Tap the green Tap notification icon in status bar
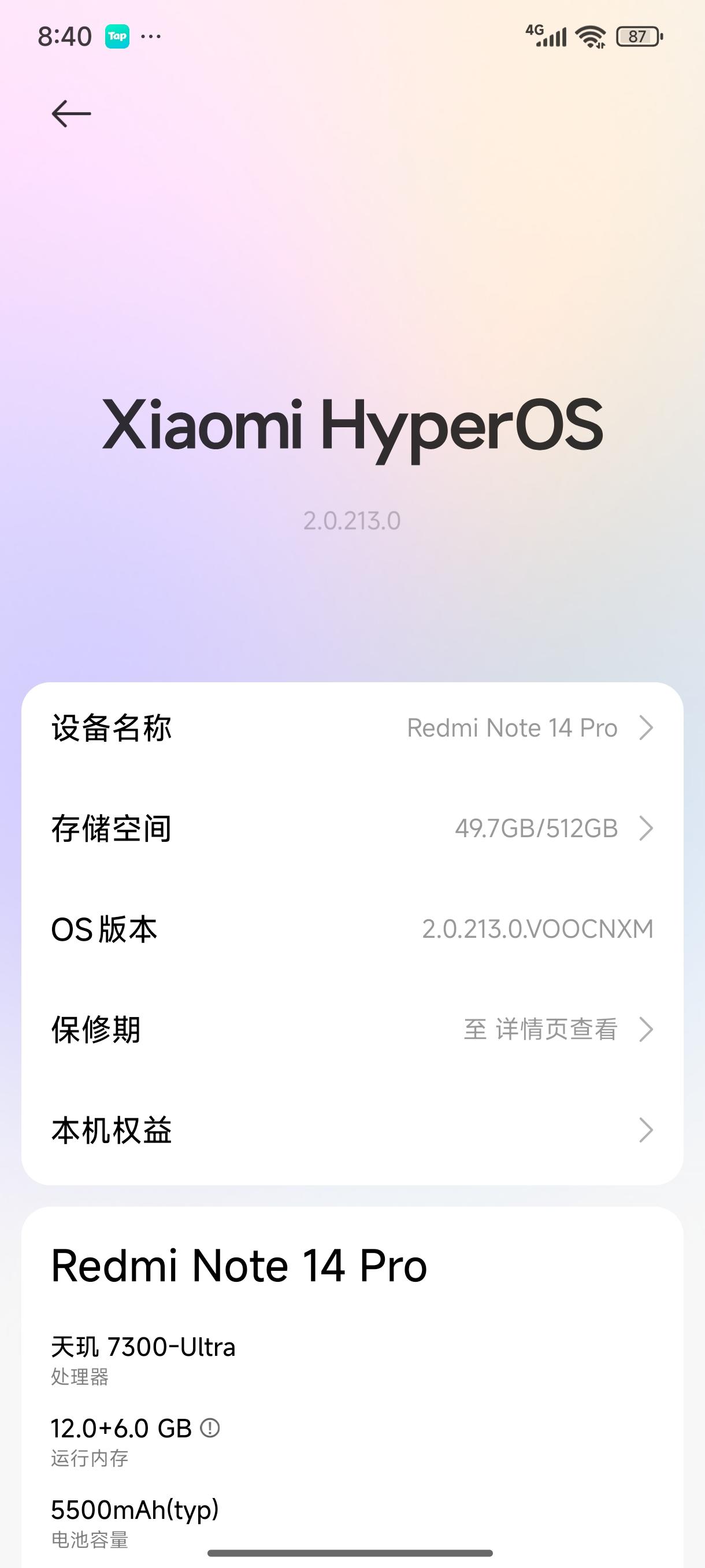Viewport: 705px width, 1568px height. (x=117, y=36)
